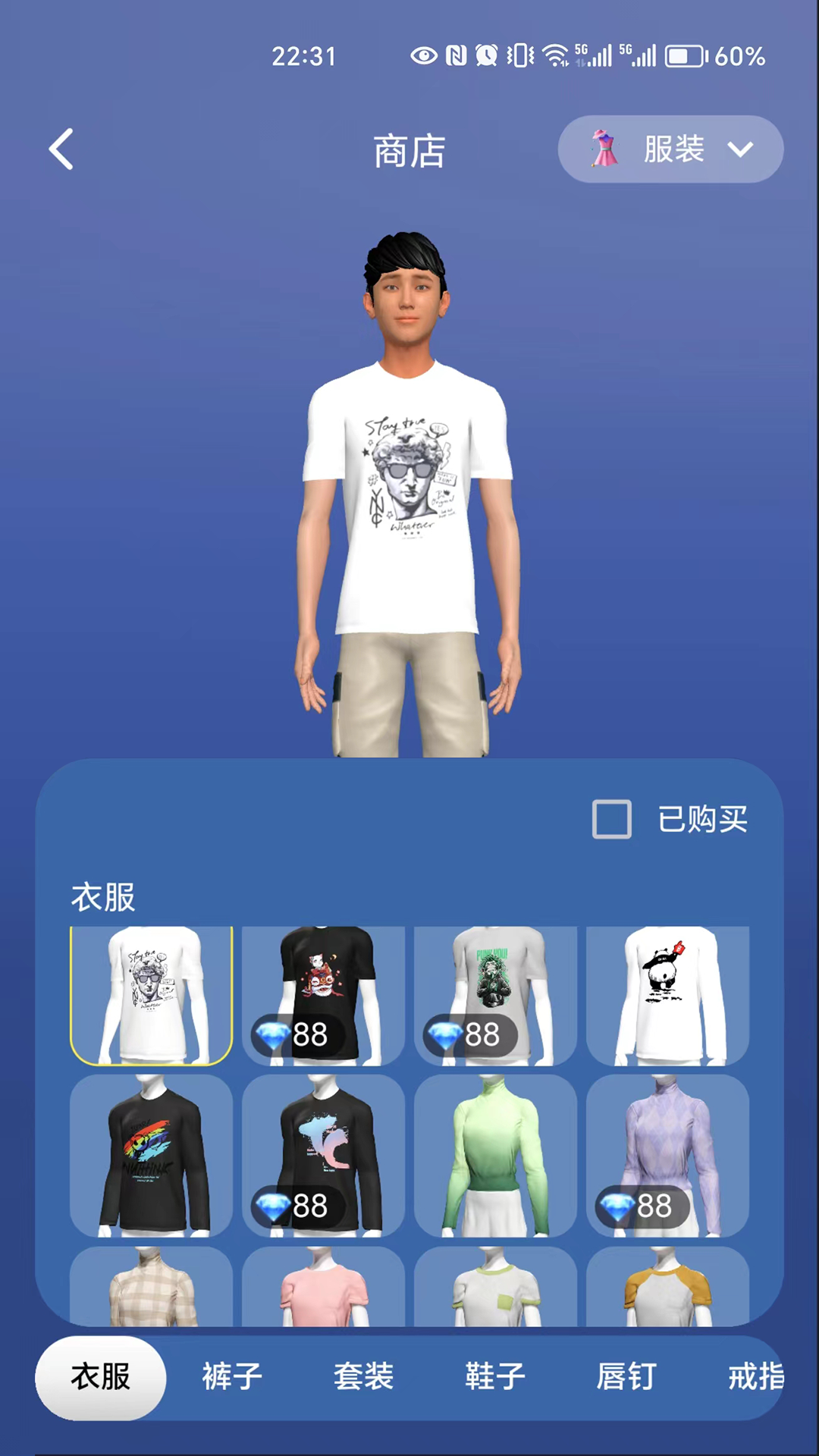This screenshot has height=1456, width=819.
Task: Tick the 已购买 checkbox
Action: (x=611, y=819)
